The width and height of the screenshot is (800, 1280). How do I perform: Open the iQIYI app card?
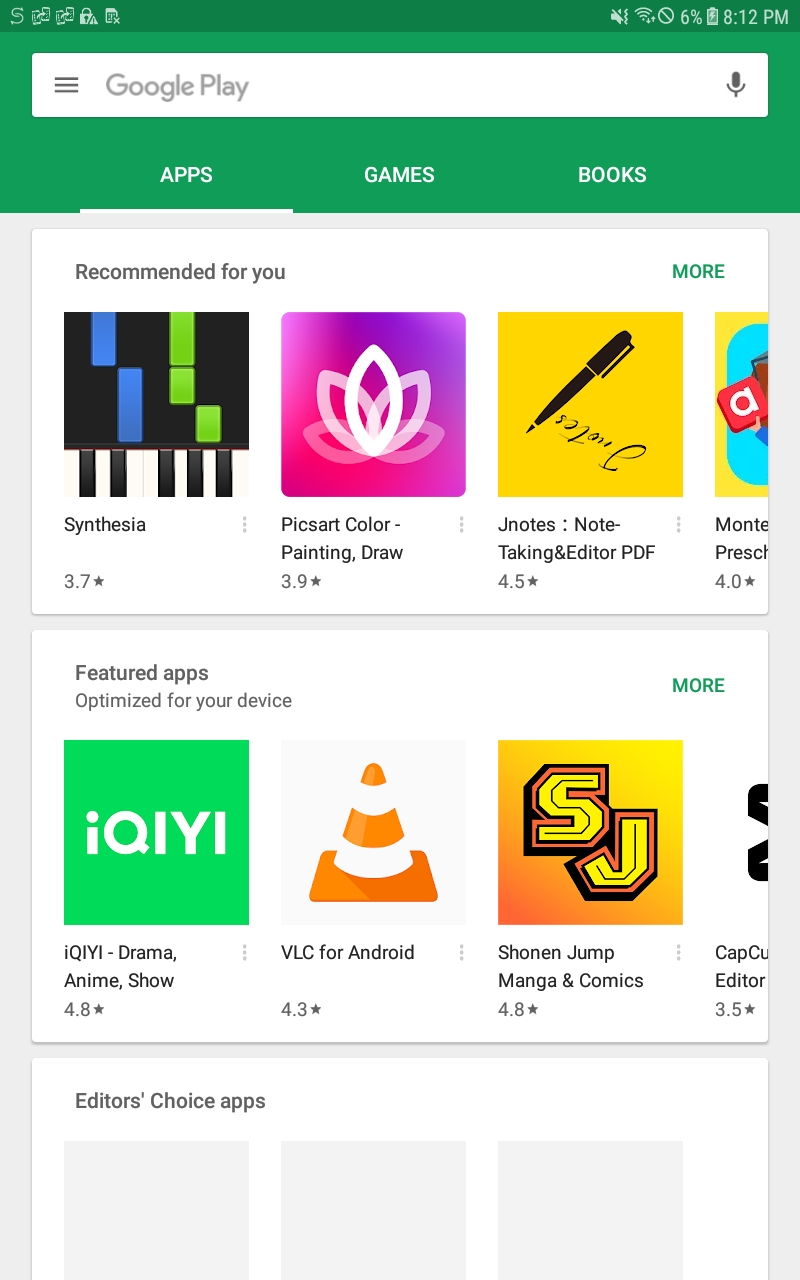coord(156,832)
